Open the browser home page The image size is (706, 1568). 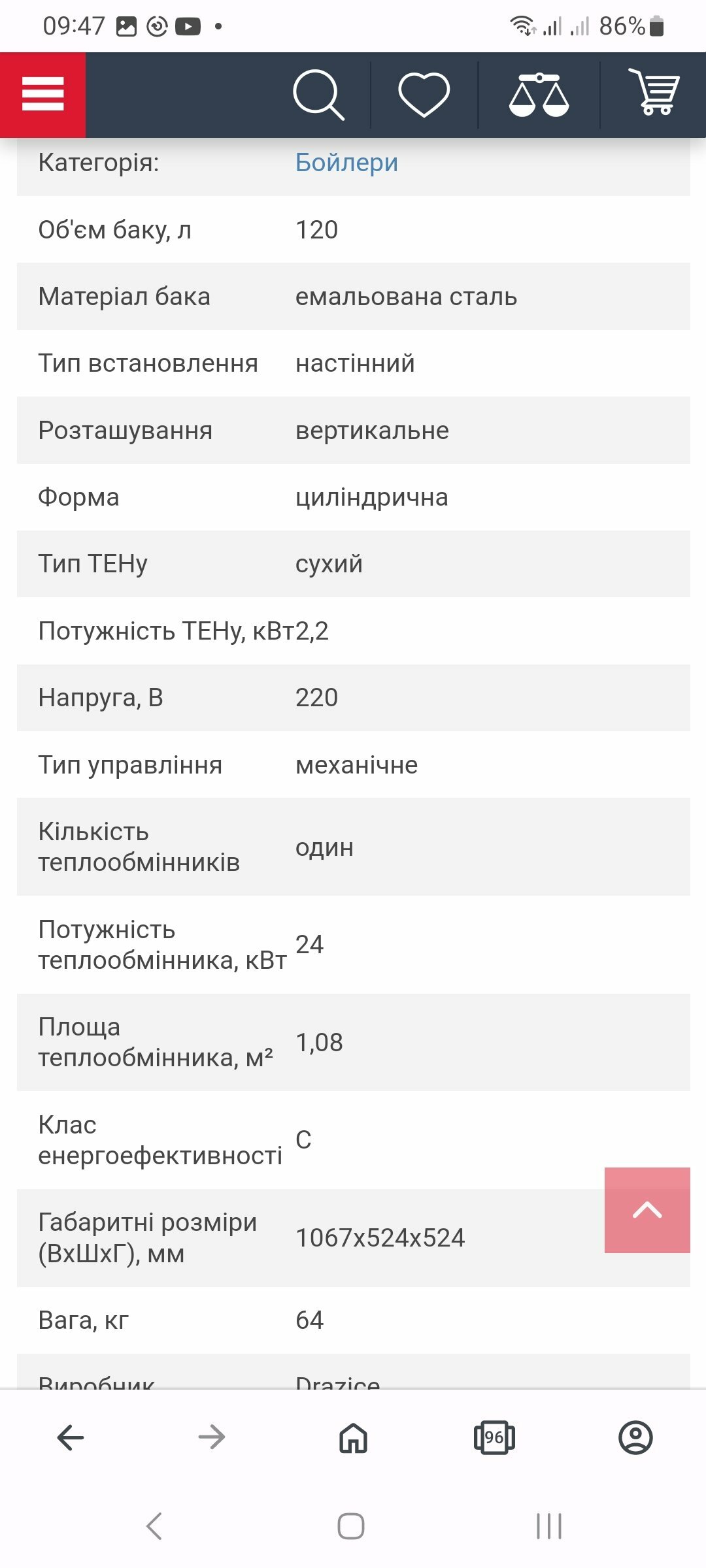pos(353,1437)
